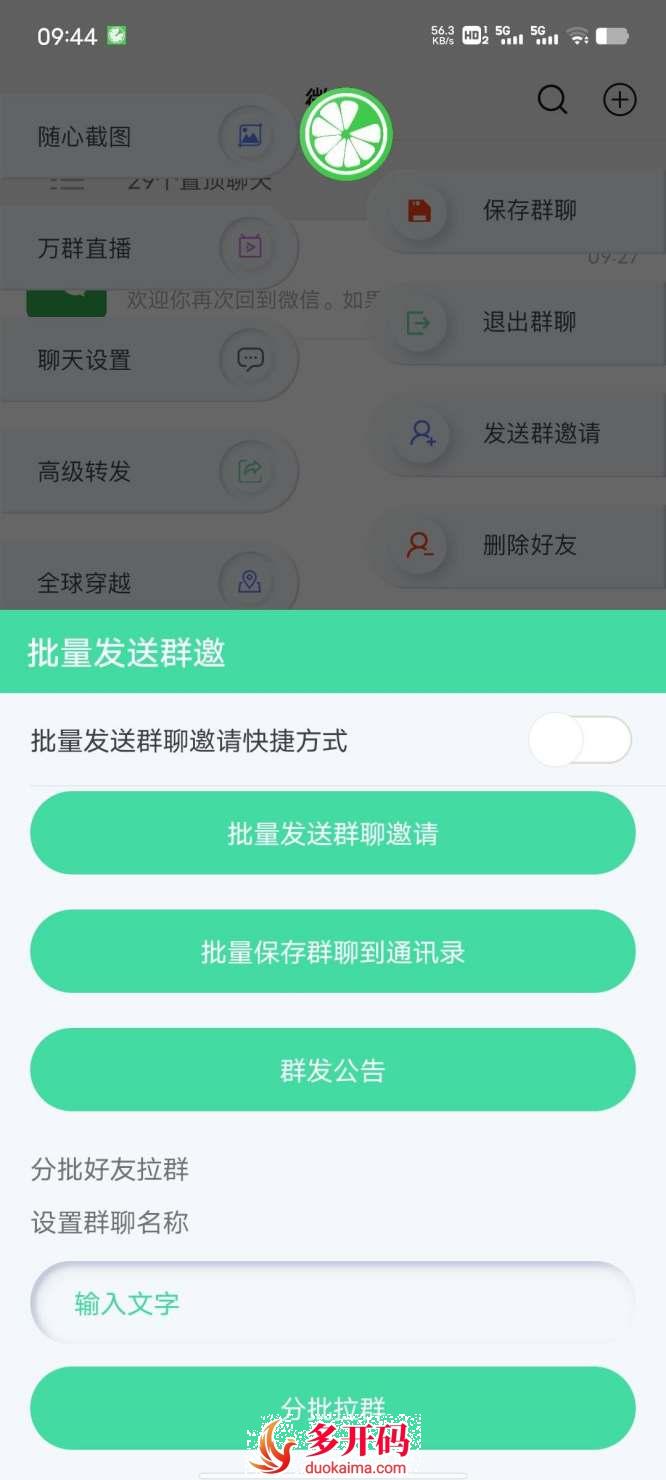Toggle 批量发送群聊邀请快捷方式 switch
The height and width of the screenshot is (1480, 666).
580,741
